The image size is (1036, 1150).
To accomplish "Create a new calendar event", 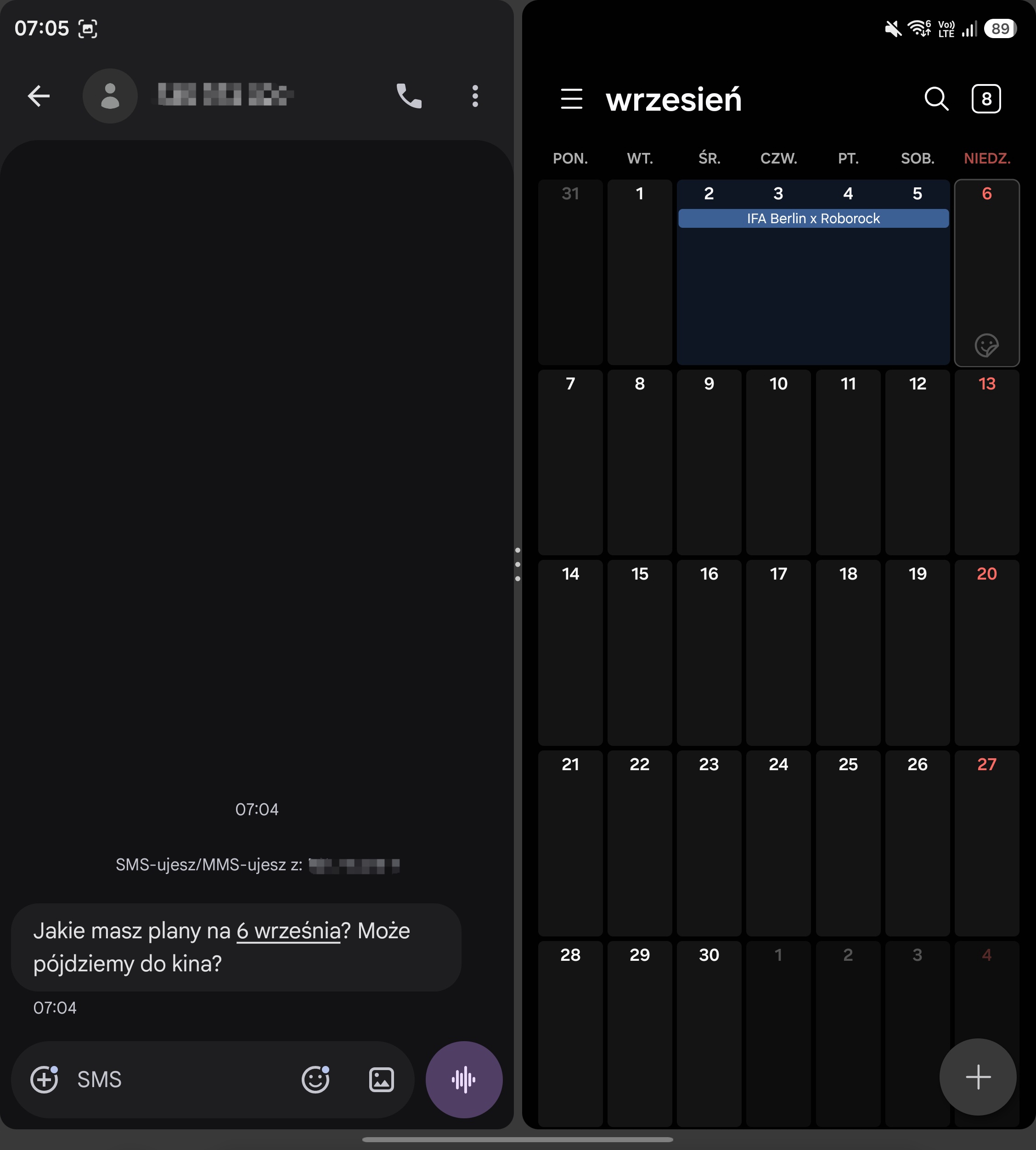I will [x=978, y=1077].
